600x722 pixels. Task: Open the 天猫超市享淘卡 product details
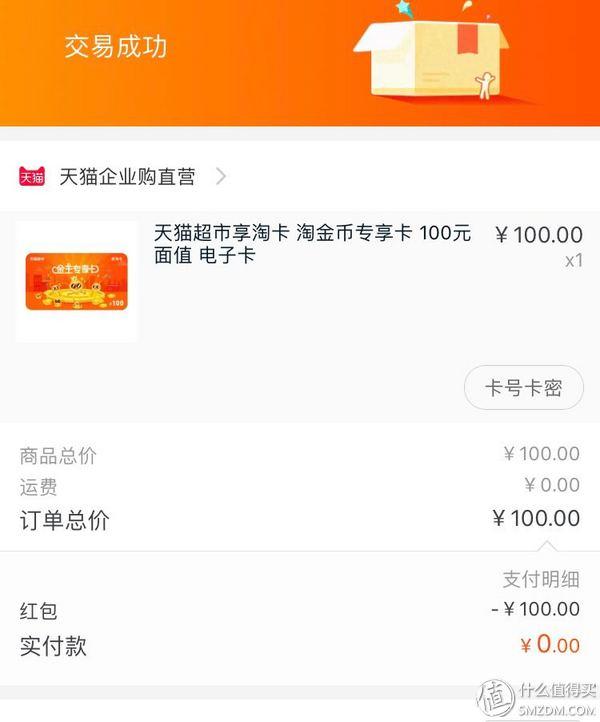[312, 244]
